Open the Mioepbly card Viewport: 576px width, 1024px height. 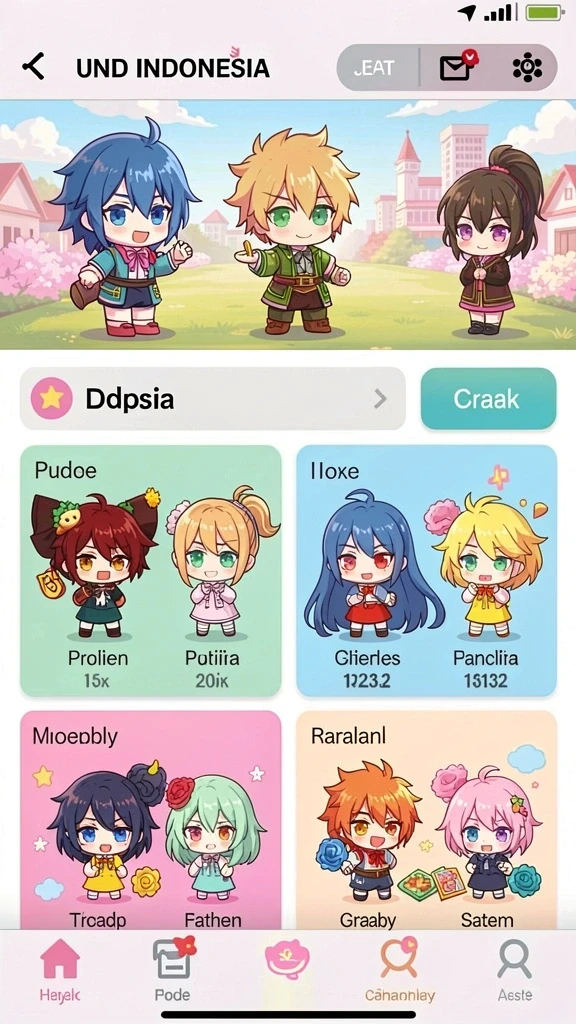[x=151, y=820]
